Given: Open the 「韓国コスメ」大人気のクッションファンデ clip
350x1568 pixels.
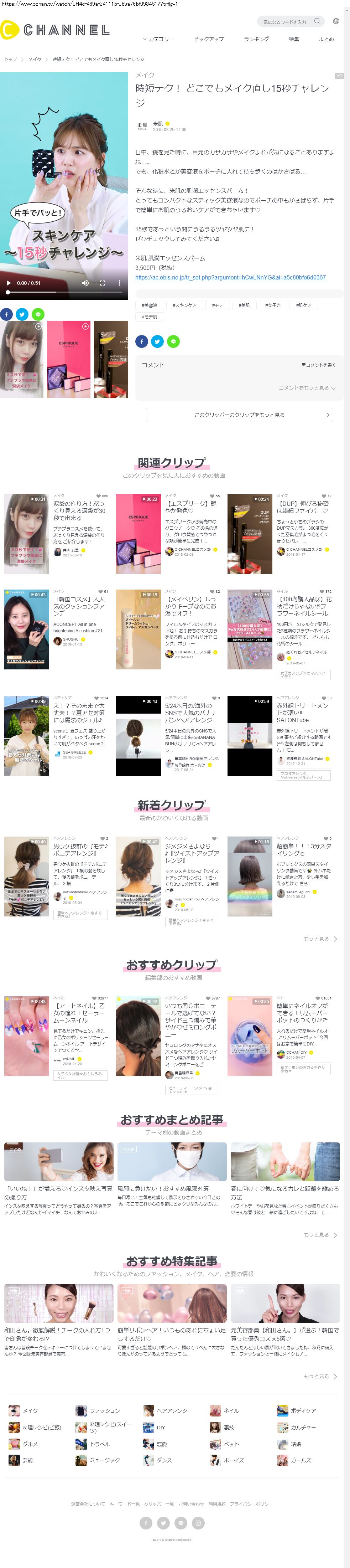Looking at the screenshot, I should click(x=79, y=606).
